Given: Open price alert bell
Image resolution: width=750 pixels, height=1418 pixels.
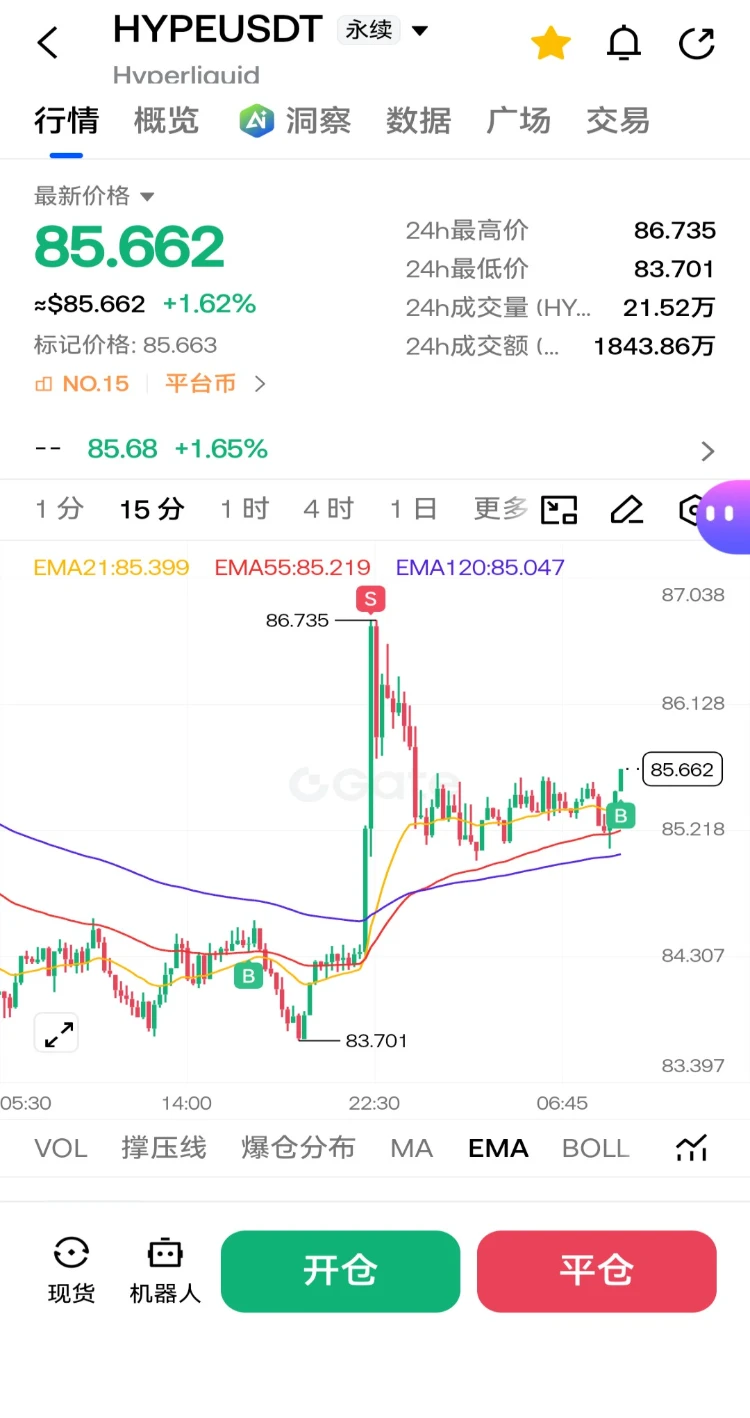Looking at the screenshot, I should click(x=624, y=43).
